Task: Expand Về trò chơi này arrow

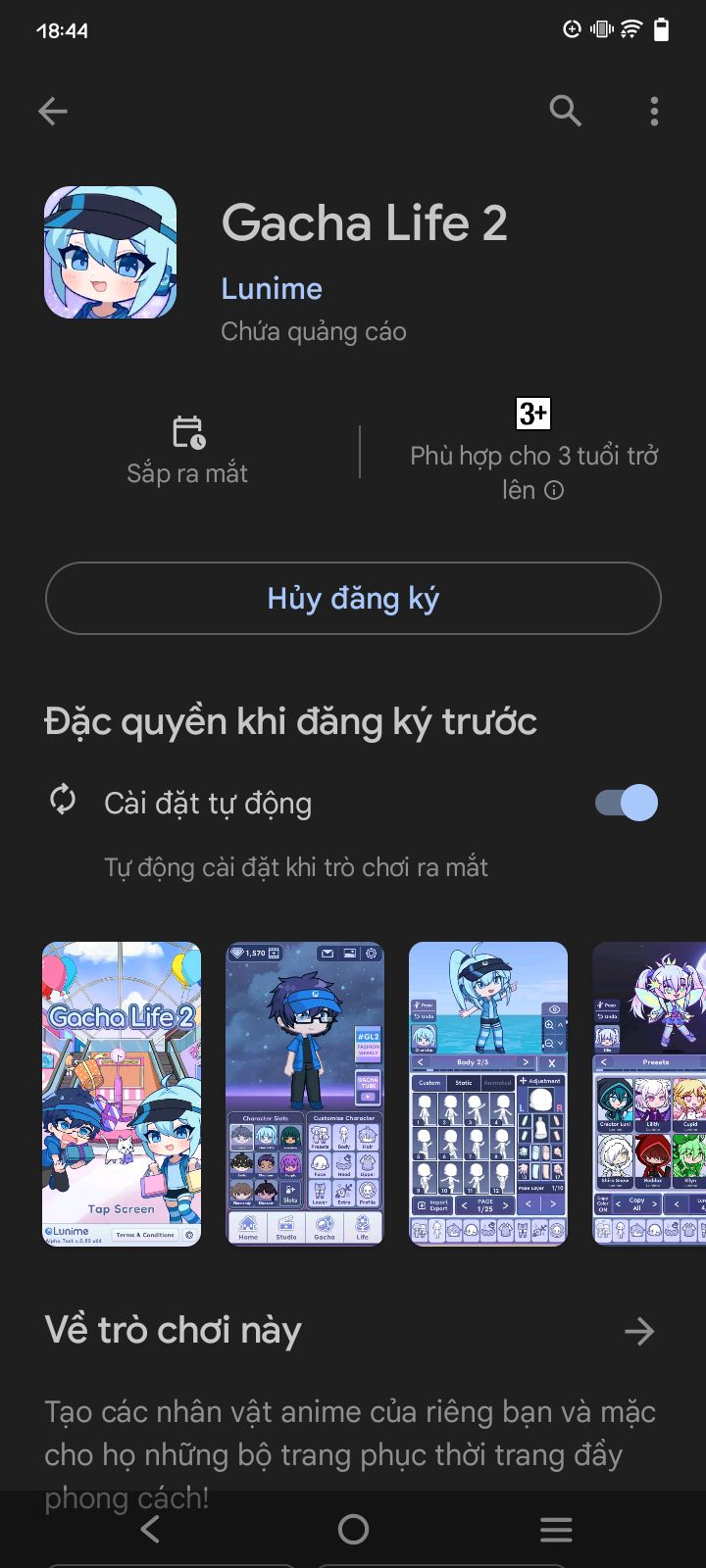Action: [639, 1331]
